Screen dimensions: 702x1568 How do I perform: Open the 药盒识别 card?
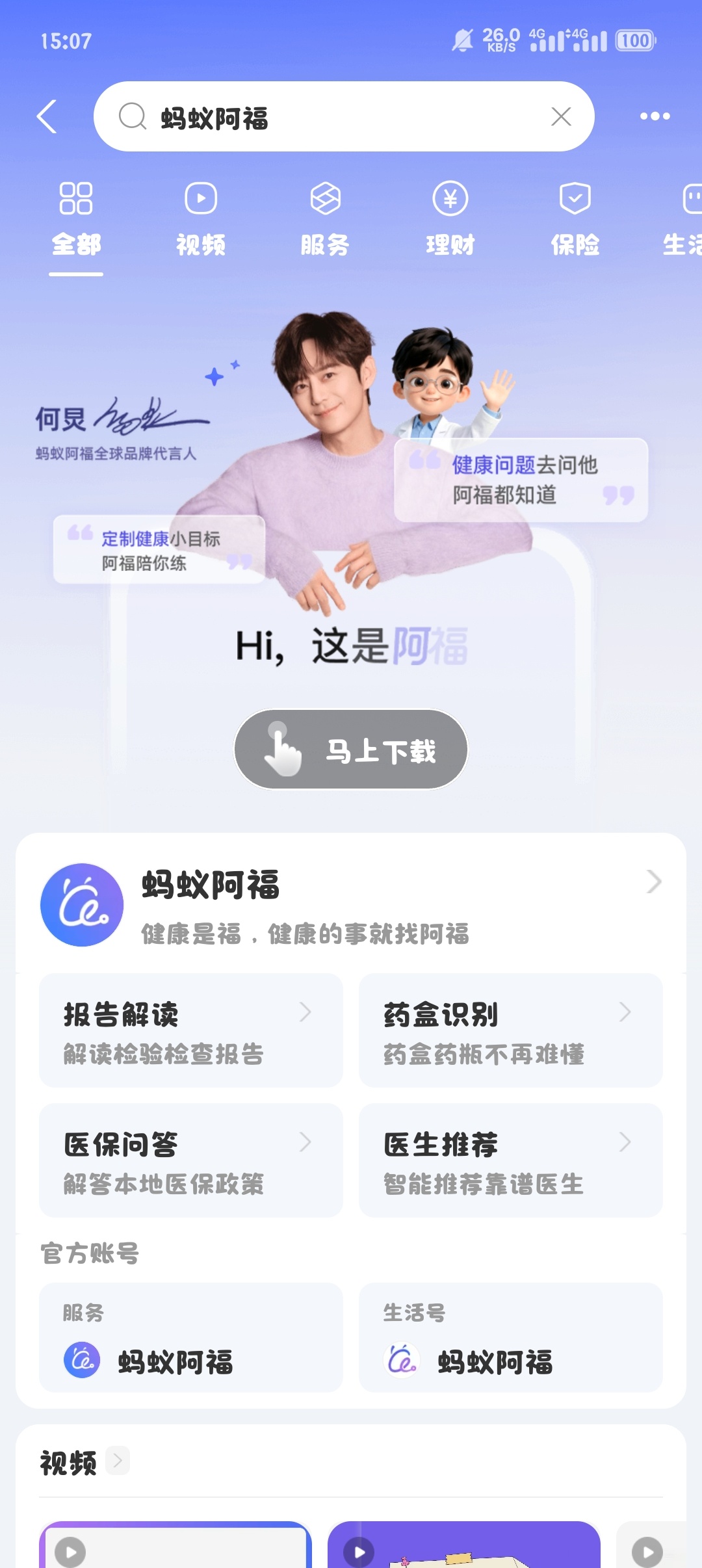pos(510,1030)
